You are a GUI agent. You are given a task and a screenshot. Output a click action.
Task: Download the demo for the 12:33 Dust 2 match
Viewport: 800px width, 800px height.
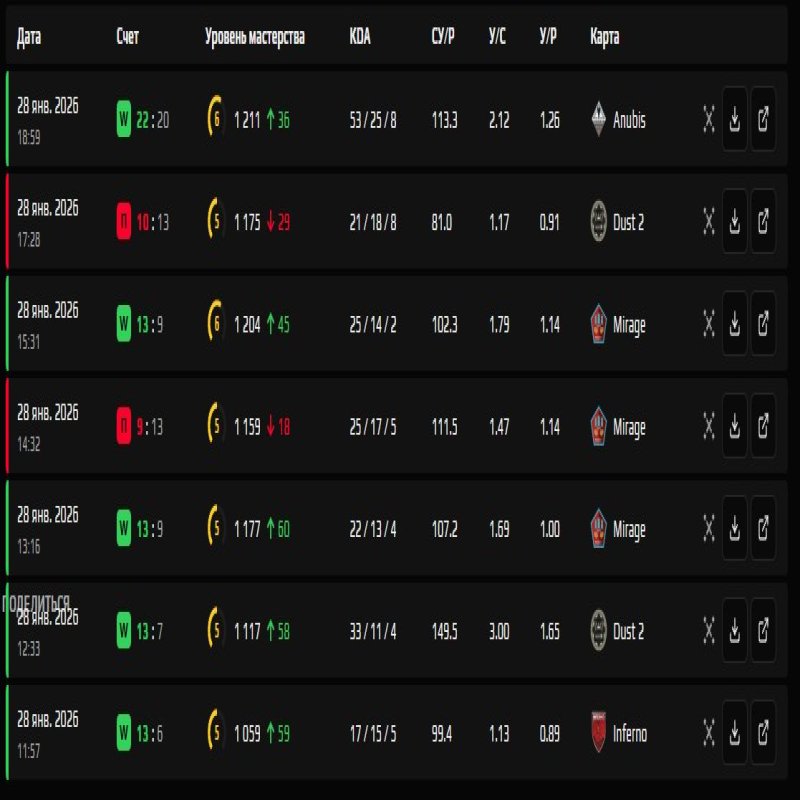point(734,631)
